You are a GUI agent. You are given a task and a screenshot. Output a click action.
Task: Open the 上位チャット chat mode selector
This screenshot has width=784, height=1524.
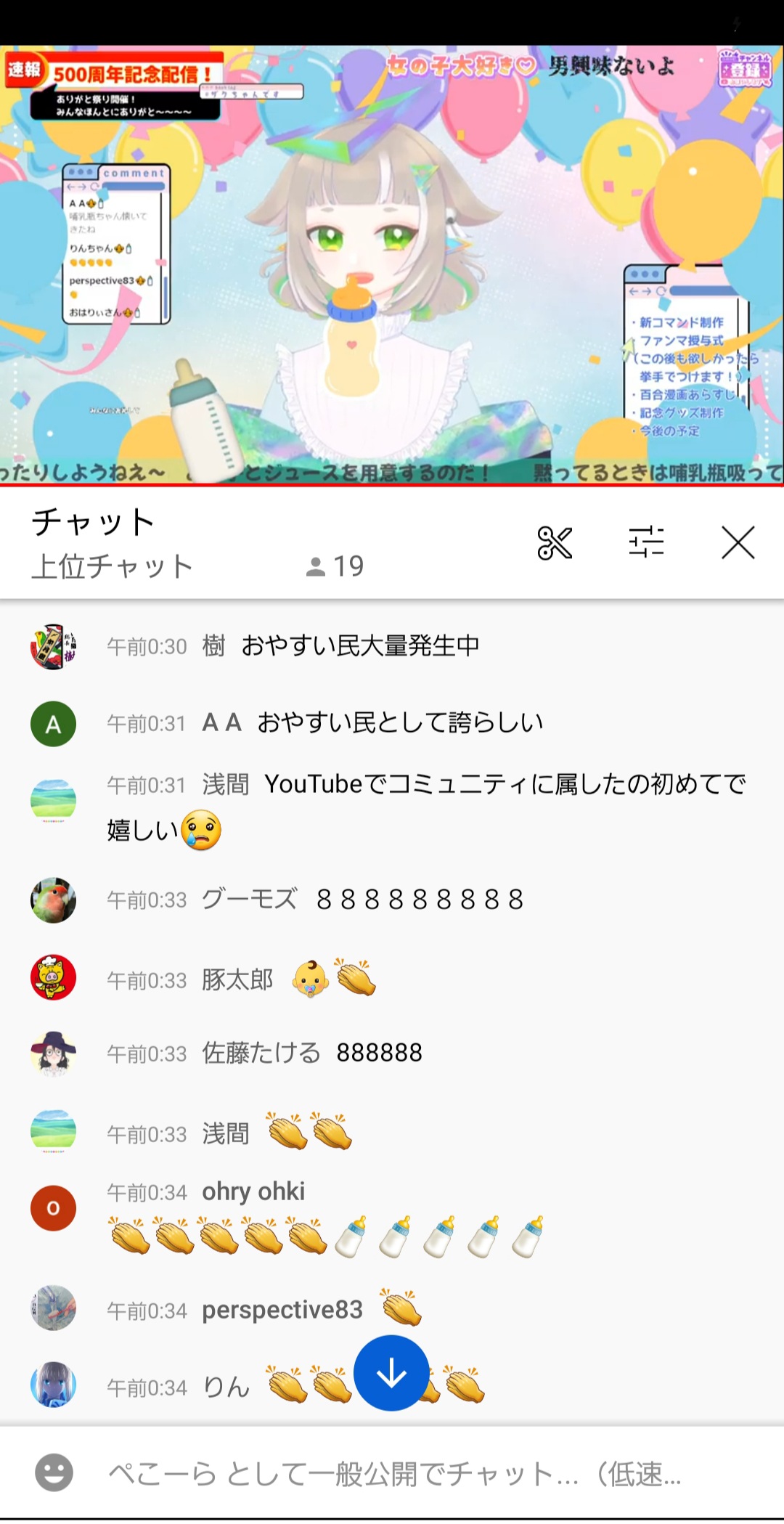click(113, 566)
